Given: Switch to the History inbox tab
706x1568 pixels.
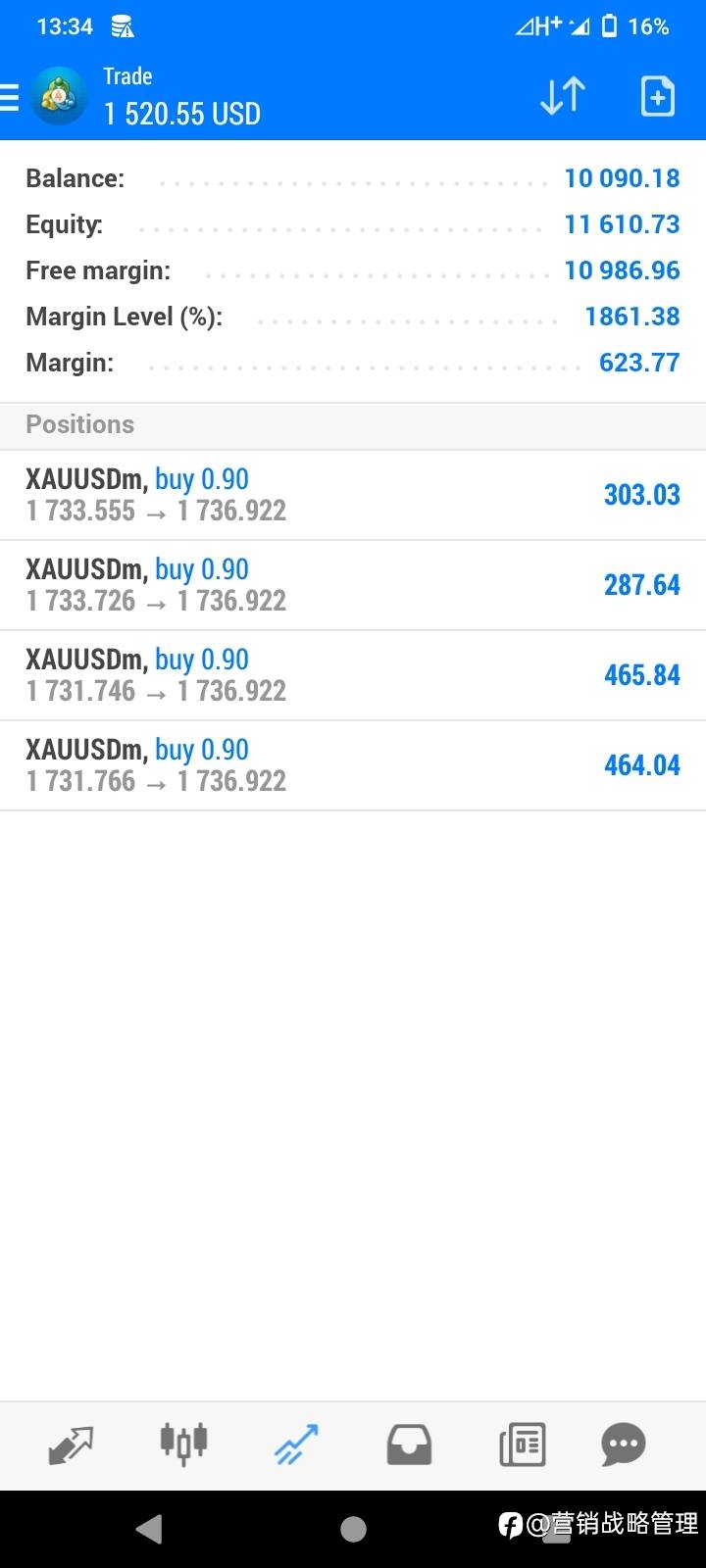Looking at the screenshot, I should pos(409,1445).
